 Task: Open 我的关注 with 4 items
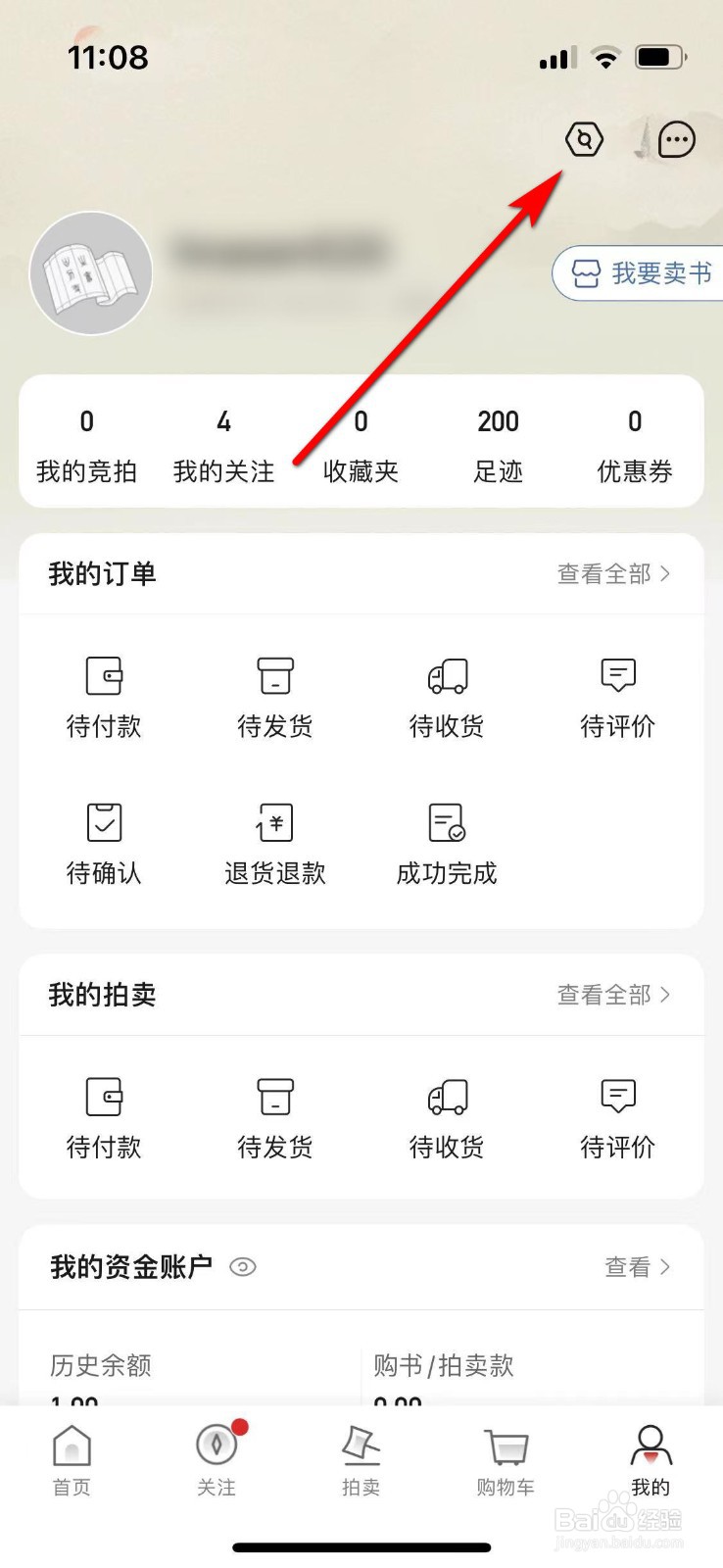coord(223,446)
